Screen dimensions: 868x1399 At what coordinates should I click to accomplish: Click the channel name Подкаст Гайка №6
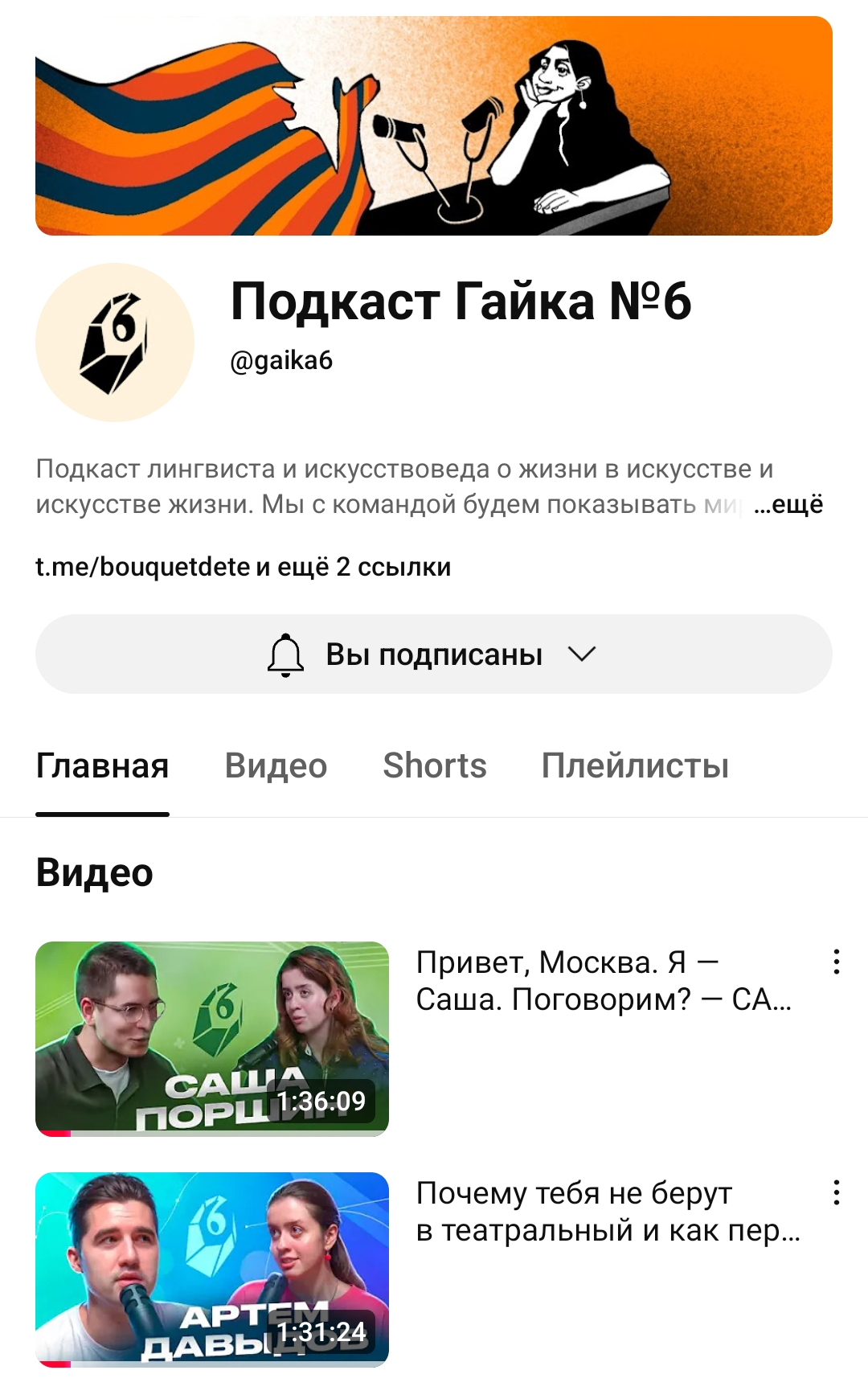click(x=465, y=303)
